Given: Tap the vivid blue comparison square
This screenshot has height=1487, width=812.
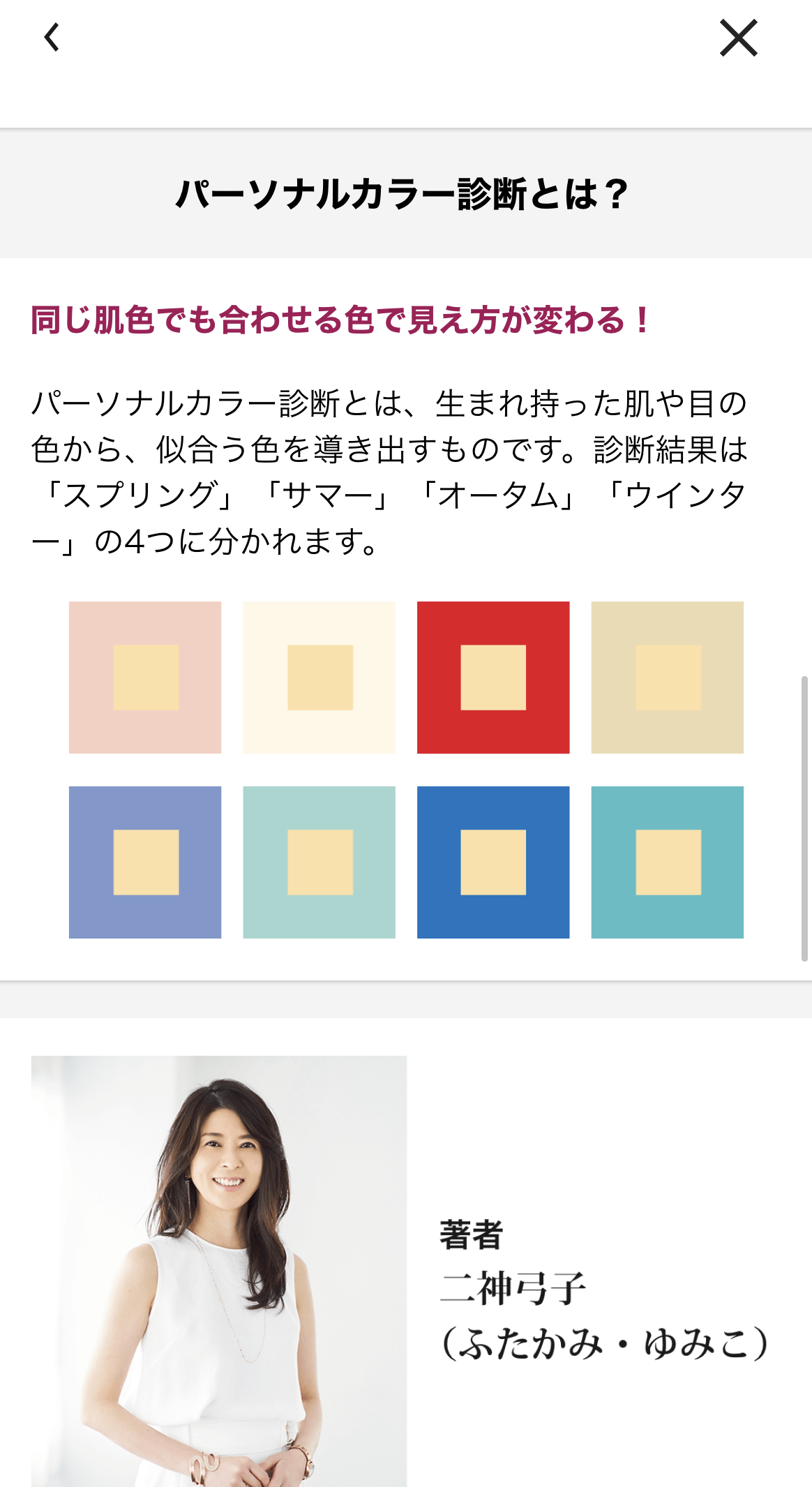Looking at the screenshot, I should pyautogui.click(x=493, y=862).
